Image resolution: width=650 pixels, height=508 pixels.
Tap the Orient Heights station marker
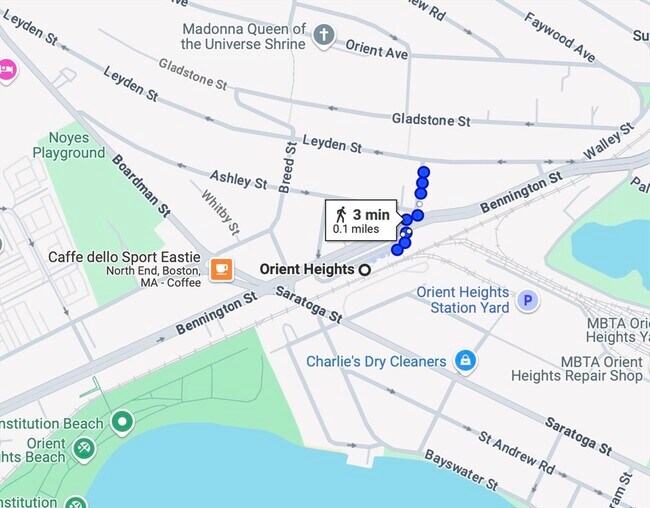(365, 269)
